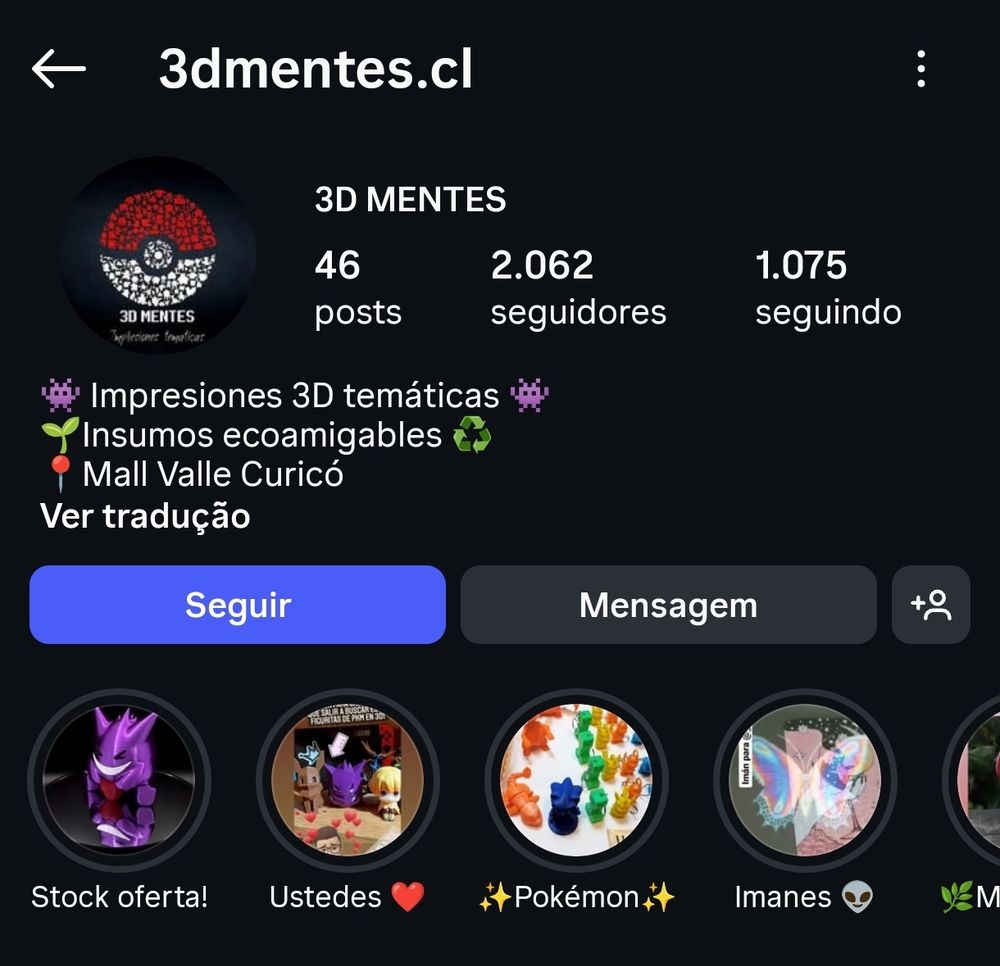View the 2.062 seguidores list
The height and width of the screenshot is (966, 1000).
(578, 287)
